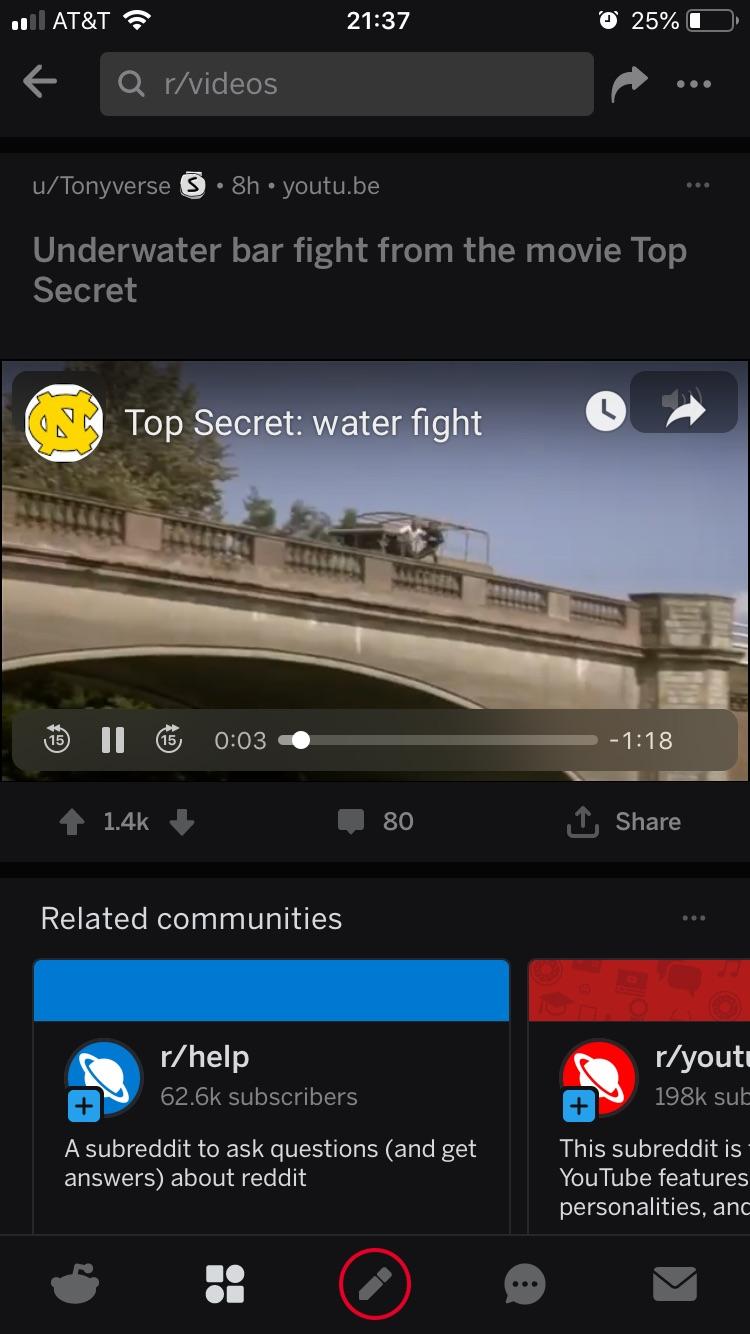Open u/Tonyverse's profile

point(100,185)
